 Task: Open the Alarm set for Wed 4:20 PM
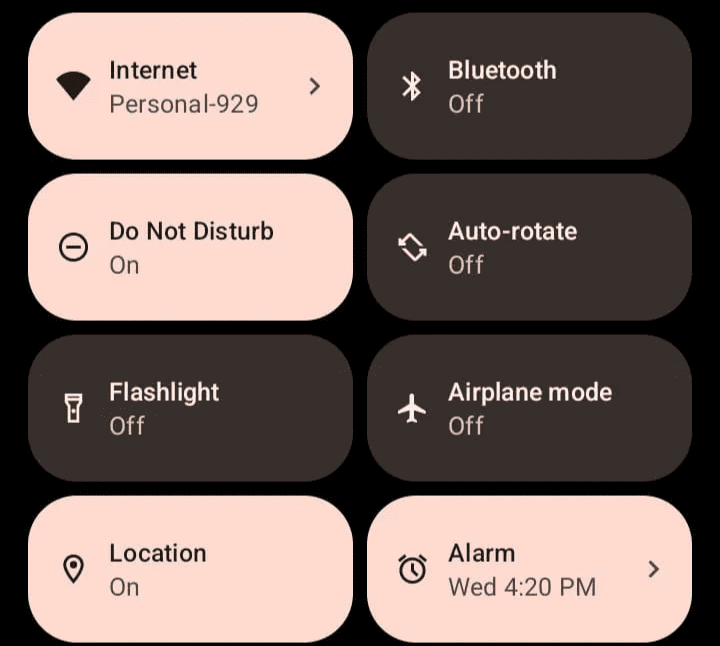tap(529, 569)
